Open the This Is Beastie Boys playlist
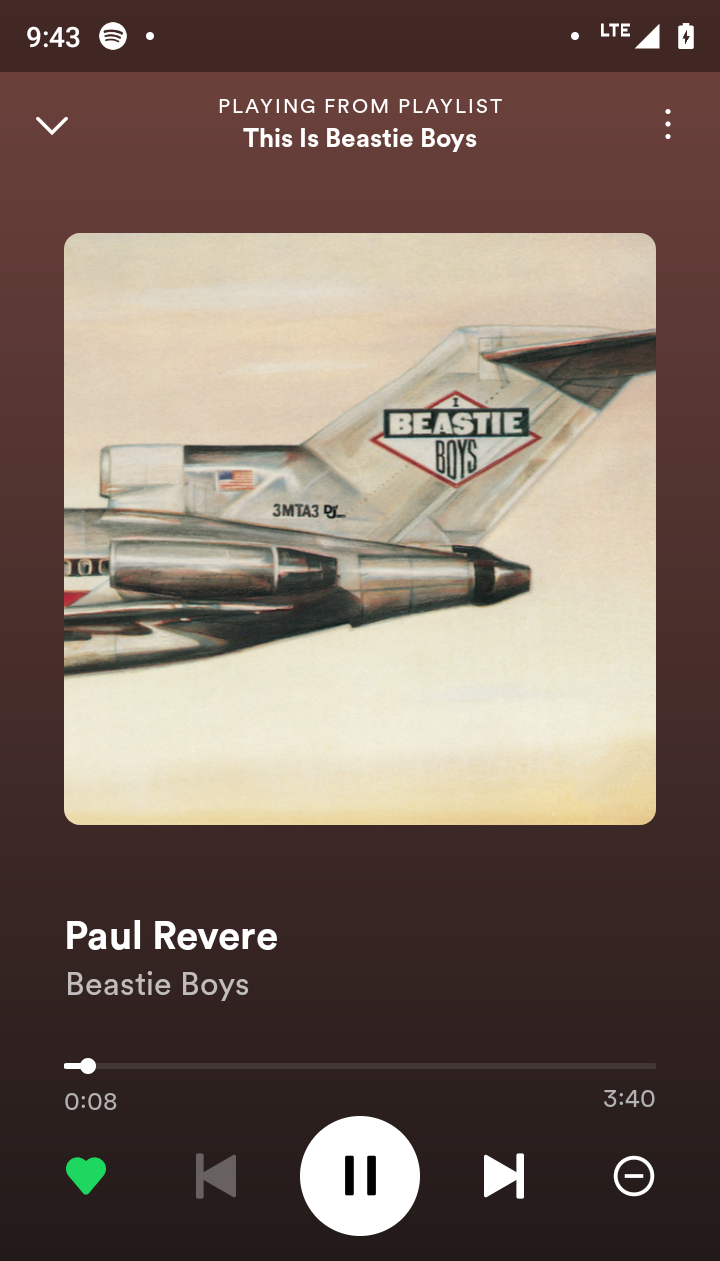The image size is (720, 1261). (x=360, y=138)
